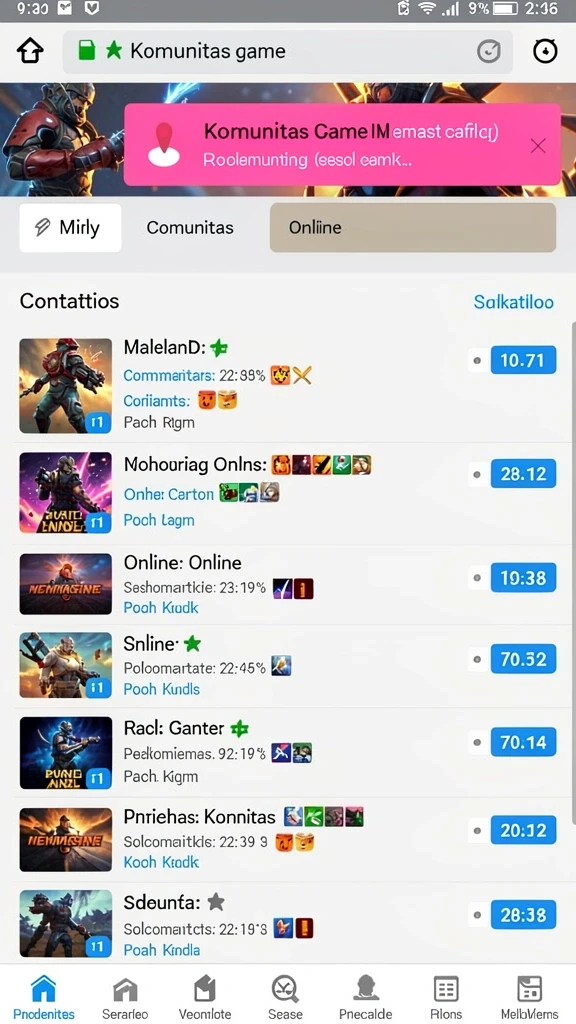Viewport: 576px width, 1024px height.
Task: Tap the 20:12 button on Pnriehas: Konnitas
Action: (x=523, y=830)
